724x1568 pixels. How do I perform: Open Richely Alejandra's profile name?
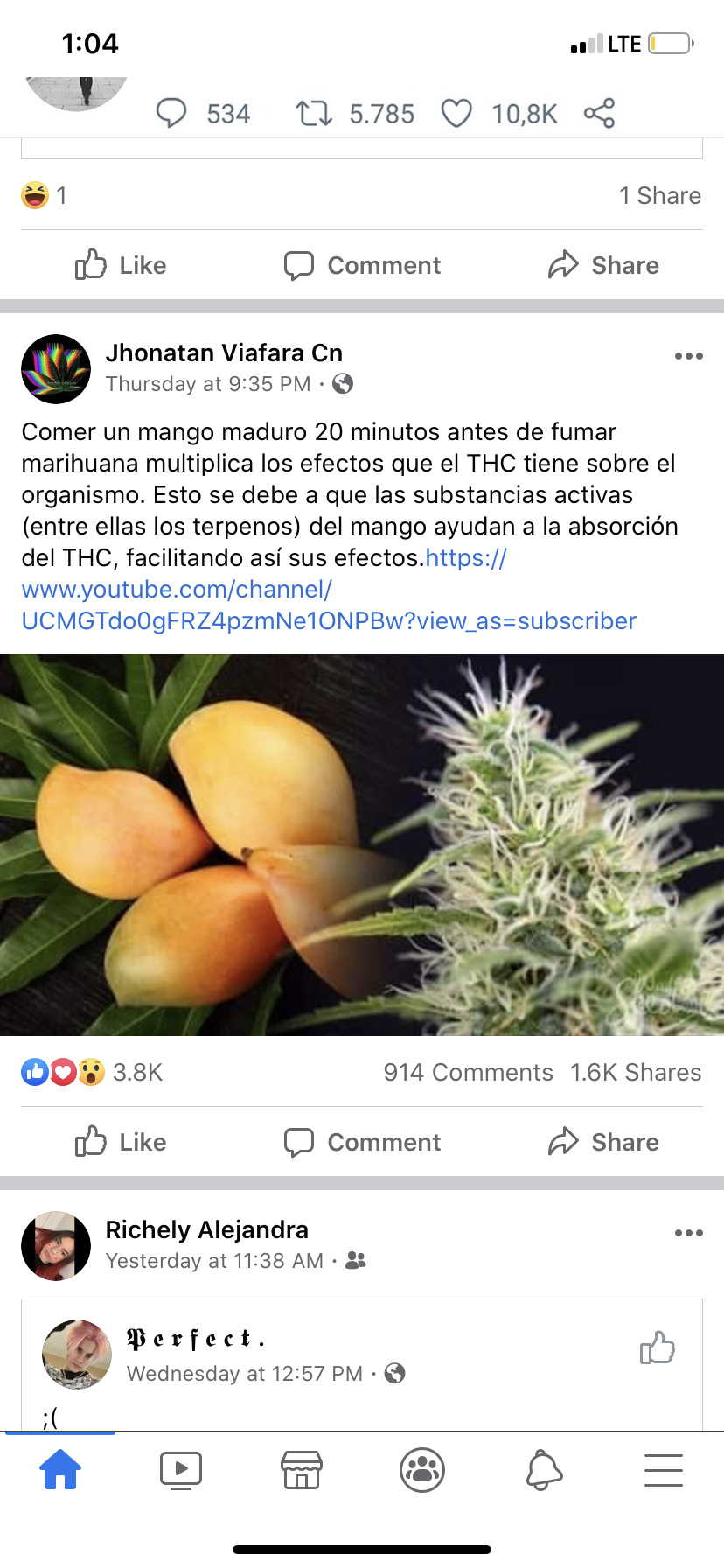click(x=206, y=1229)
